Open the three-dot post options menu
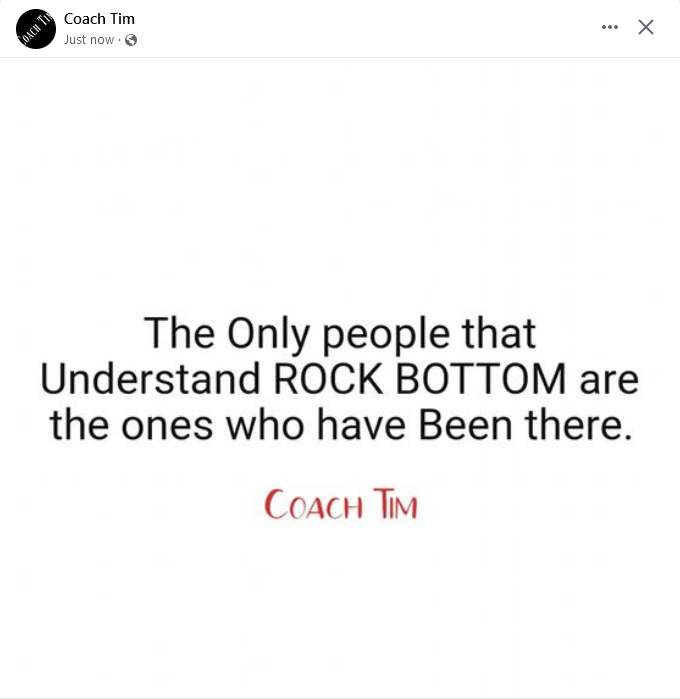Viewport: 680px width, 699px height. 610,27
